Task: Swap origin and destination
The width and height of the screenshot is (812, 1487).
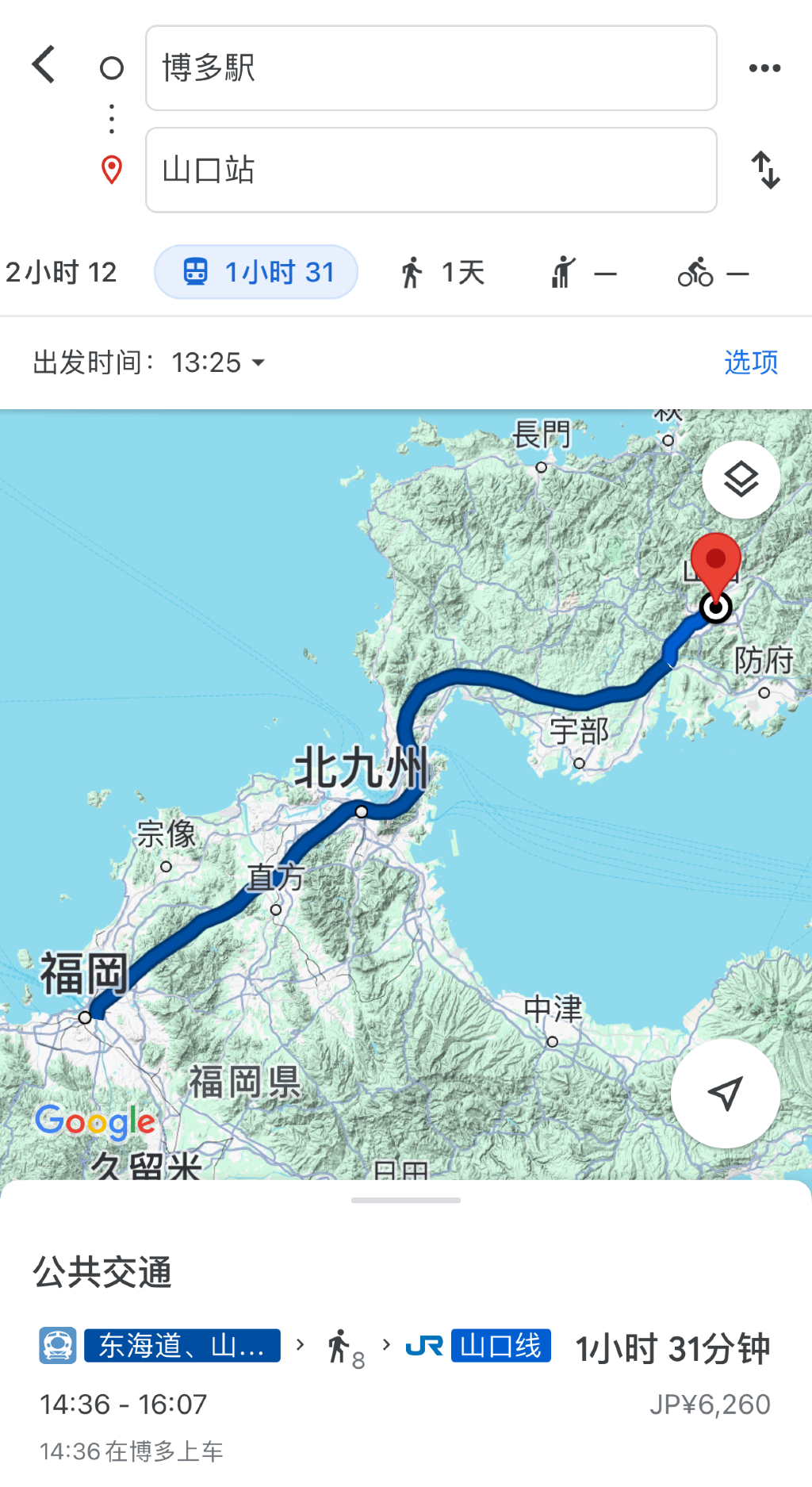Action: (x=766, y=170)
